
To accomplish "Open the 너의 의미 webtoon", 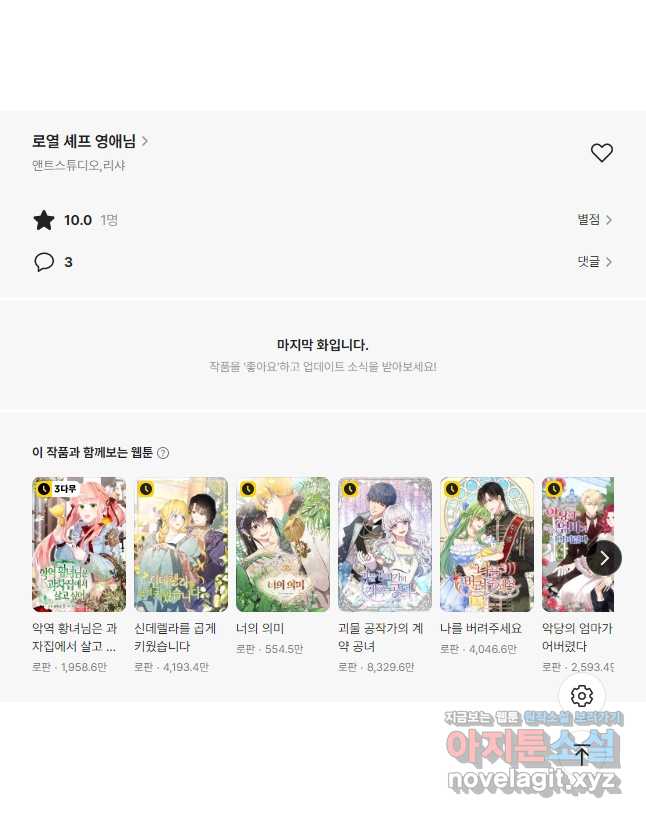I will pyautogui.click(x=283, y=545).
